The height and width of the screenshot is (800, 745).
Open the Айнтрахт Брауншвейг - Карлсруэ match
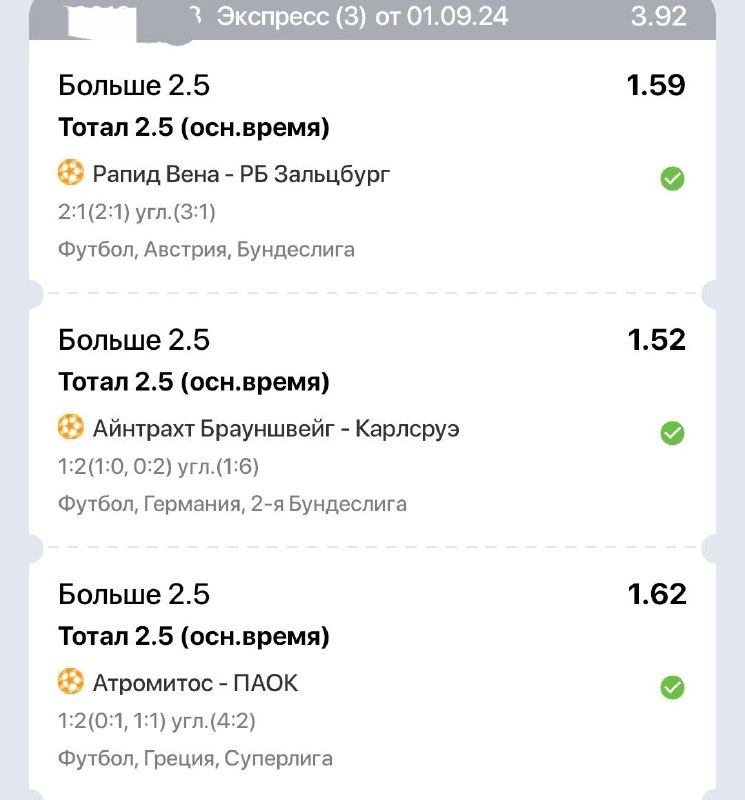coord(276,429)
